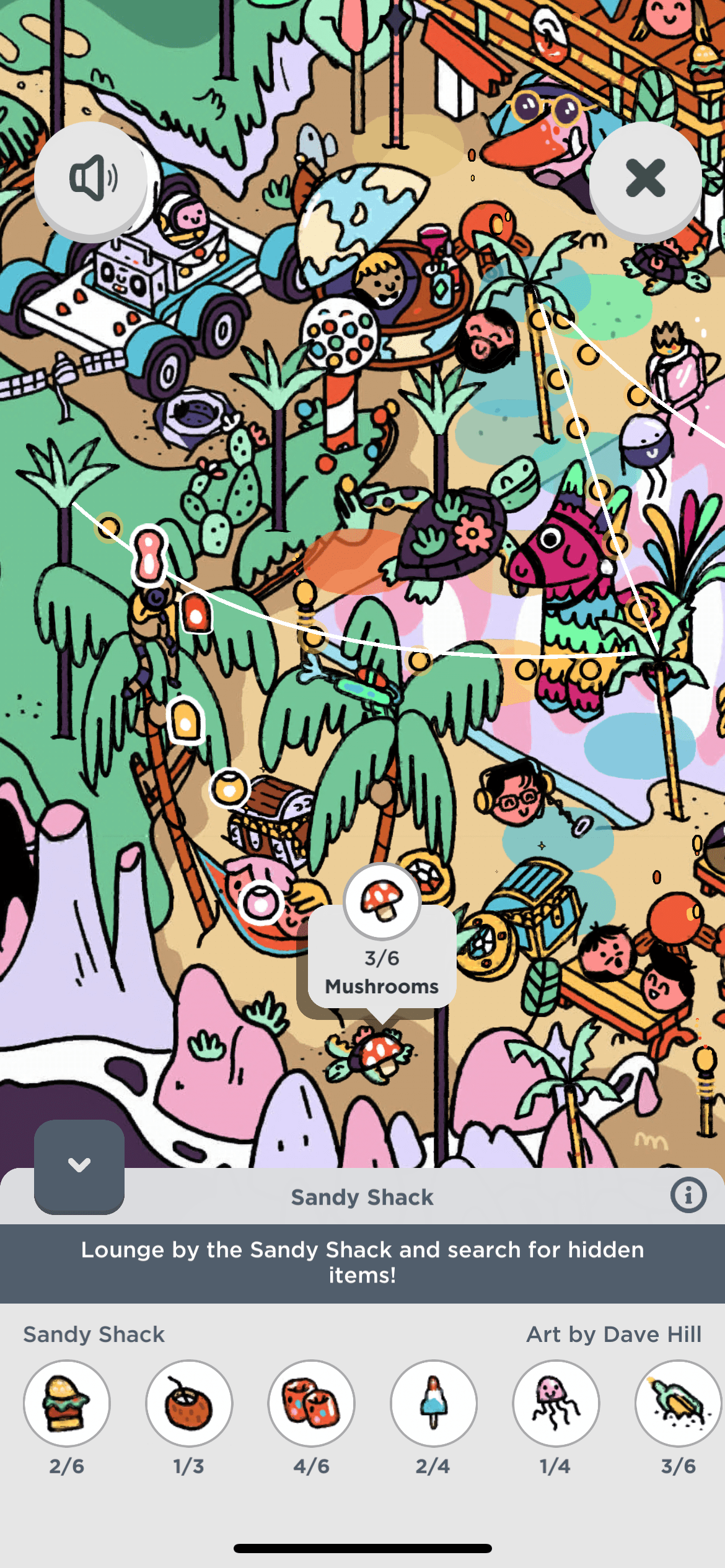
Task: Select the burger item showing 2/6
Action: (67, 1403)
